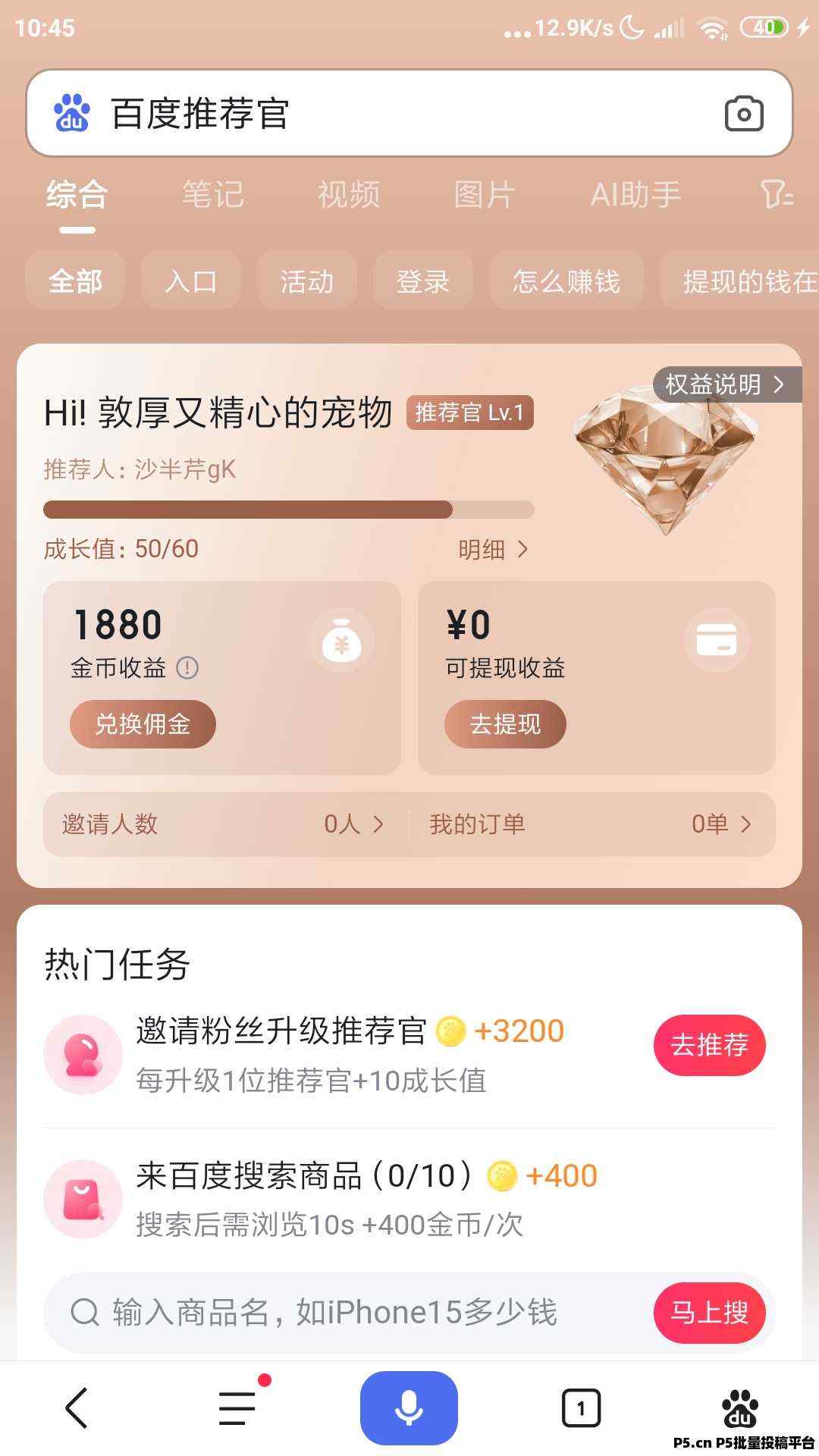Open the camera search icon
Screen dimensions: 819x1456
click(x=743, y=115)
